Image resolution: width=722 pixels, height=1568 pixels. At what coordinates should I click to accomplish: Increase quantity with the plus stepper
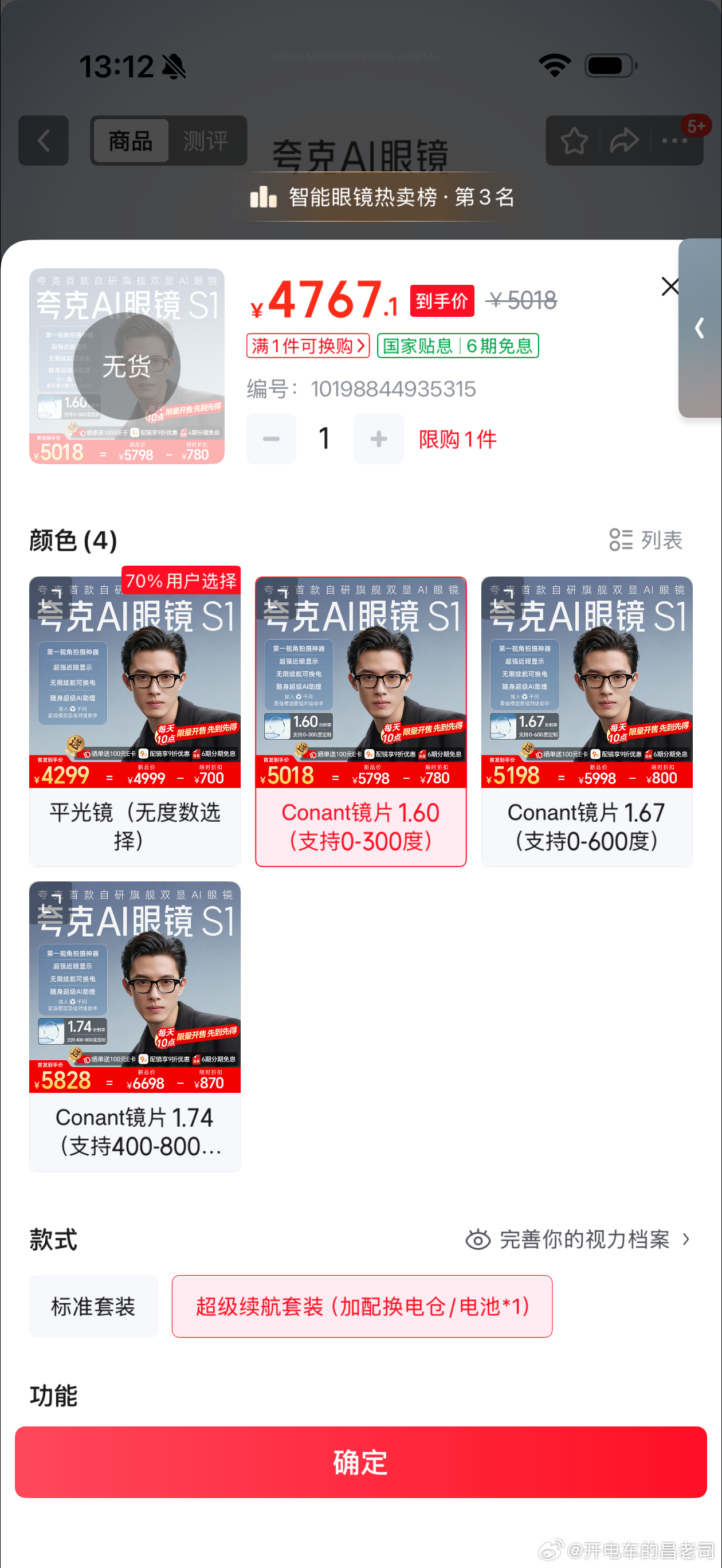point(378,438)
